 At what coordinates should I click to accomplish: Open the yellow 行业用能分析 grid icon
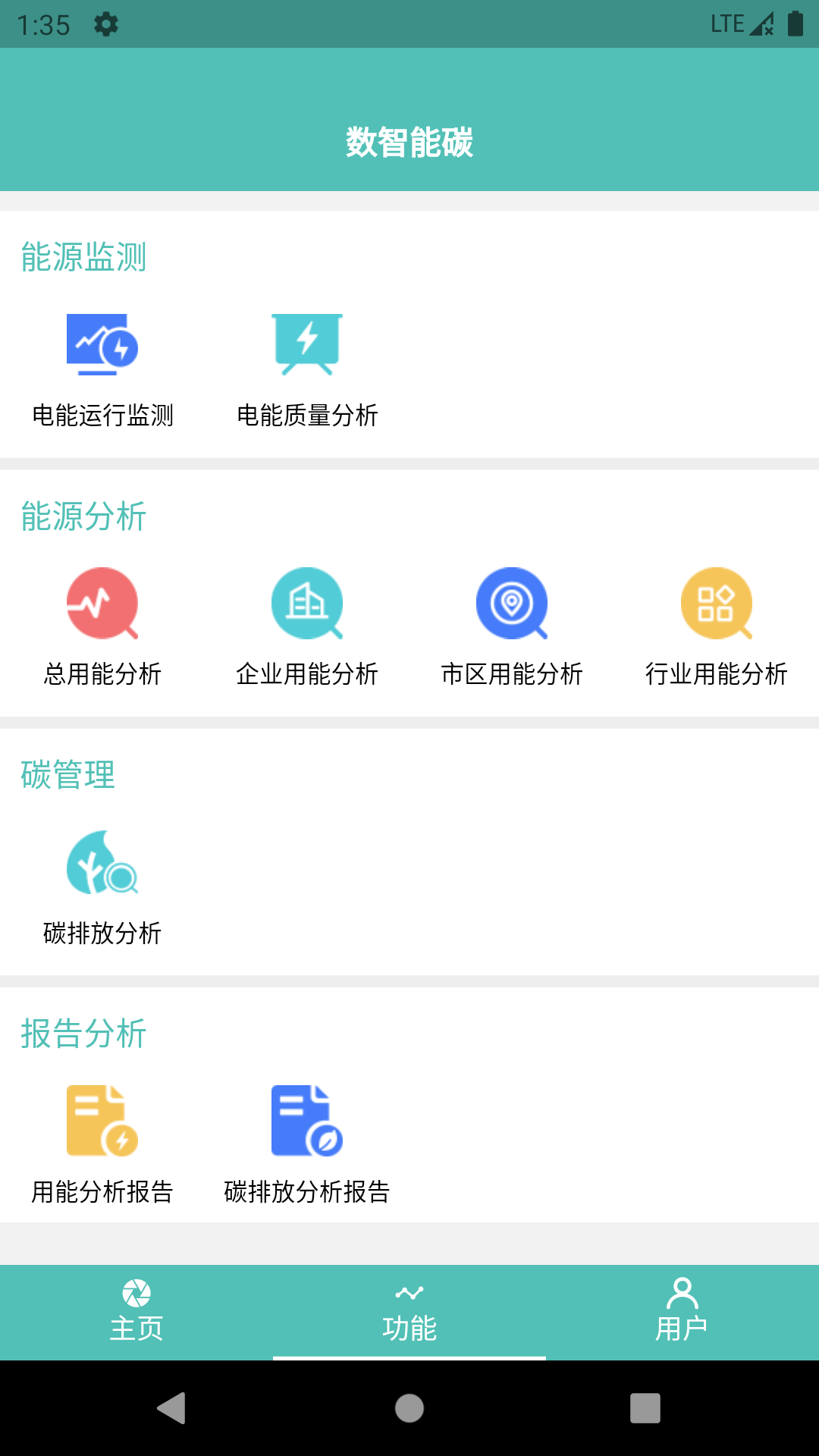click(717, 604)
